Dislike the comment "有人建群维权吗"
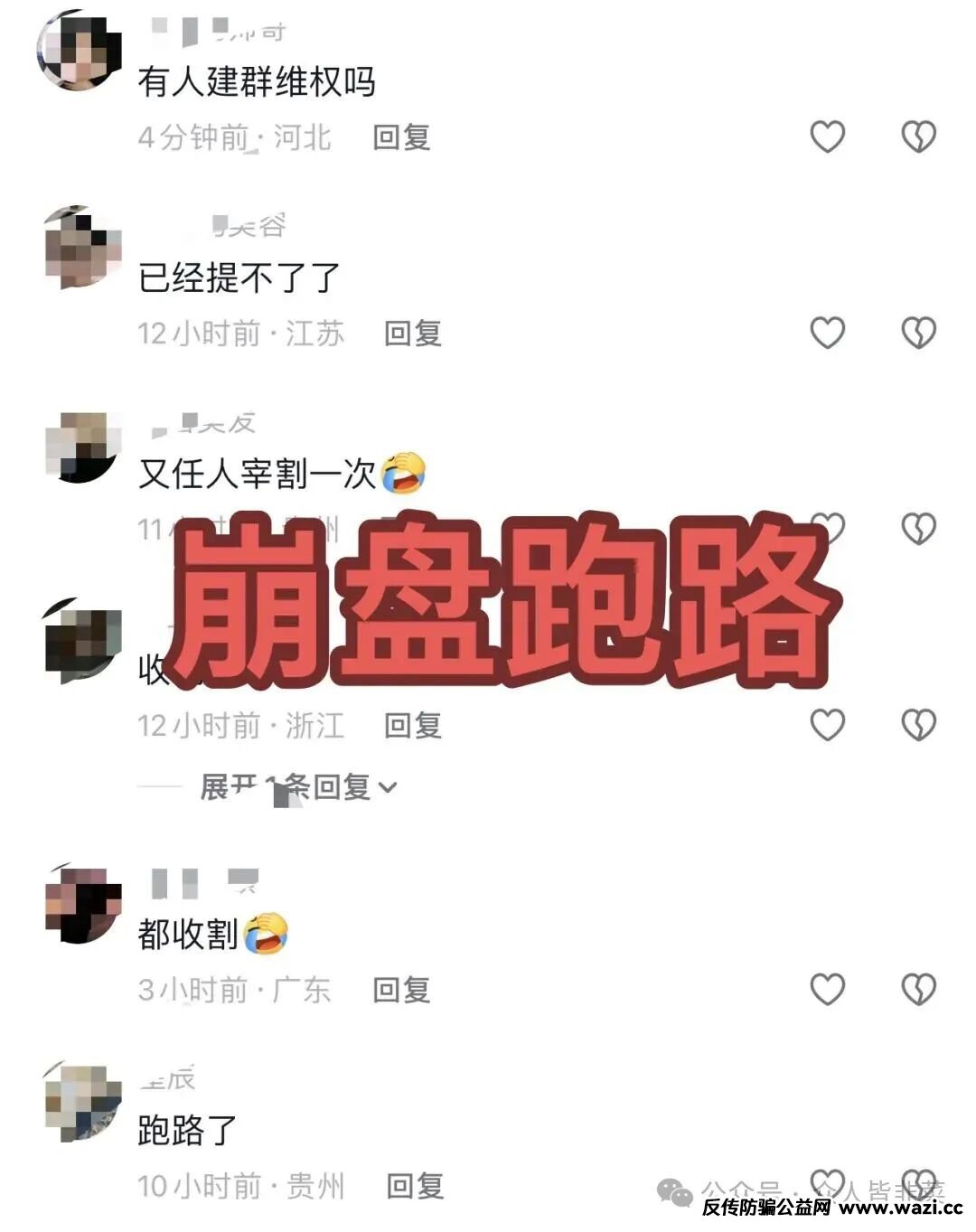This screenshot has height=1232, width=976. coord(918,137)
